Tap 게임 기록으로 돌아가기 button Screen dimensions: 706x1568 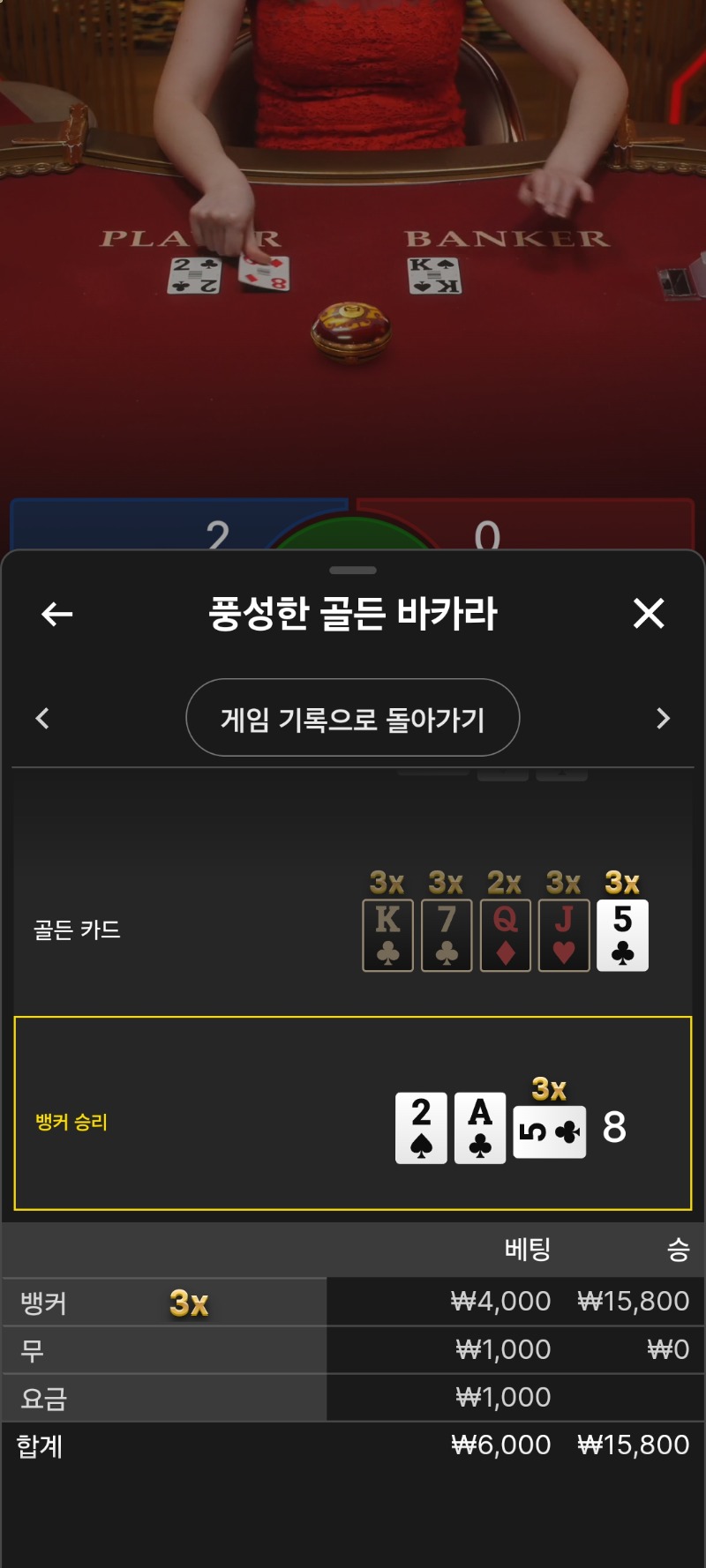coord(353,718)
